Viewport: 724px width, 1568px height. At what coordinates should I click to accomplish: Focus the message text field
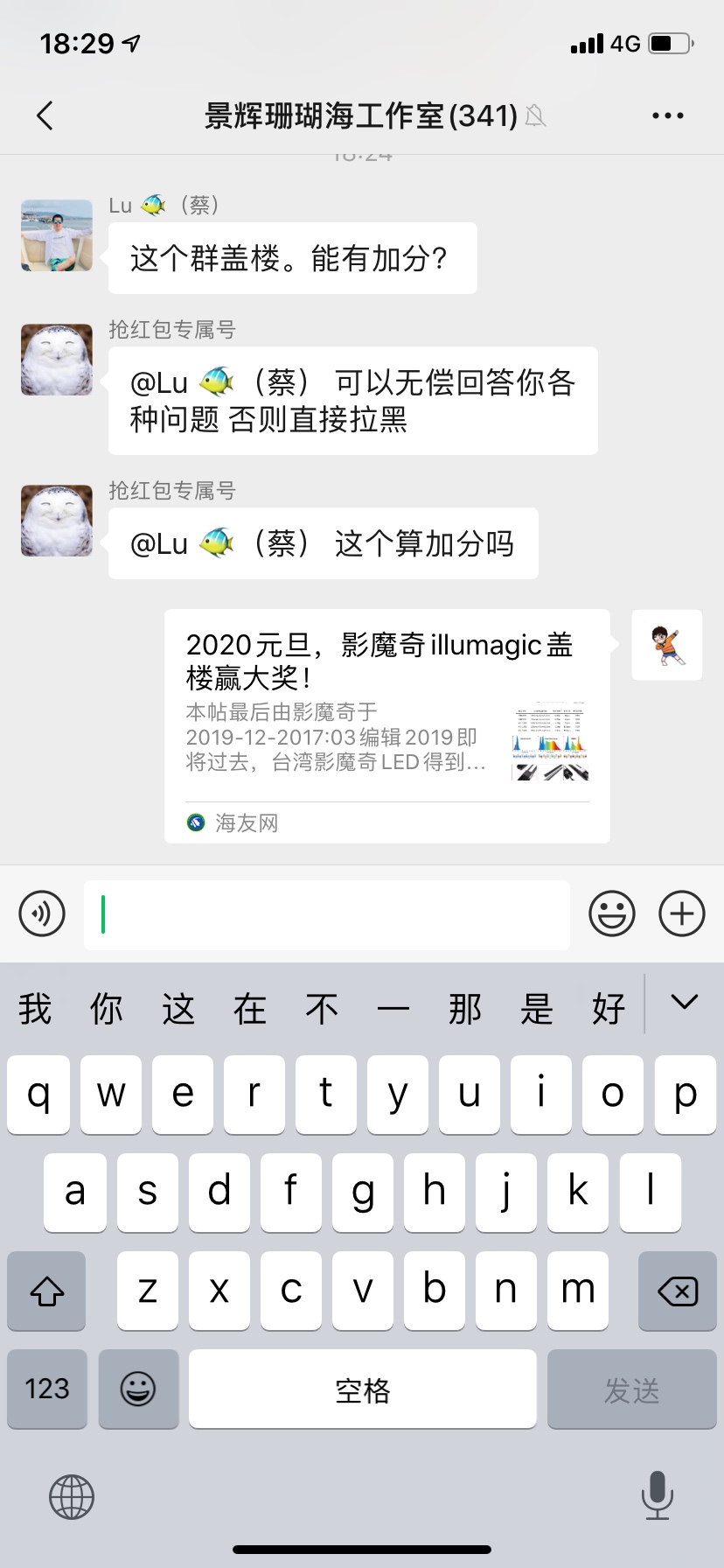point(327,914)
